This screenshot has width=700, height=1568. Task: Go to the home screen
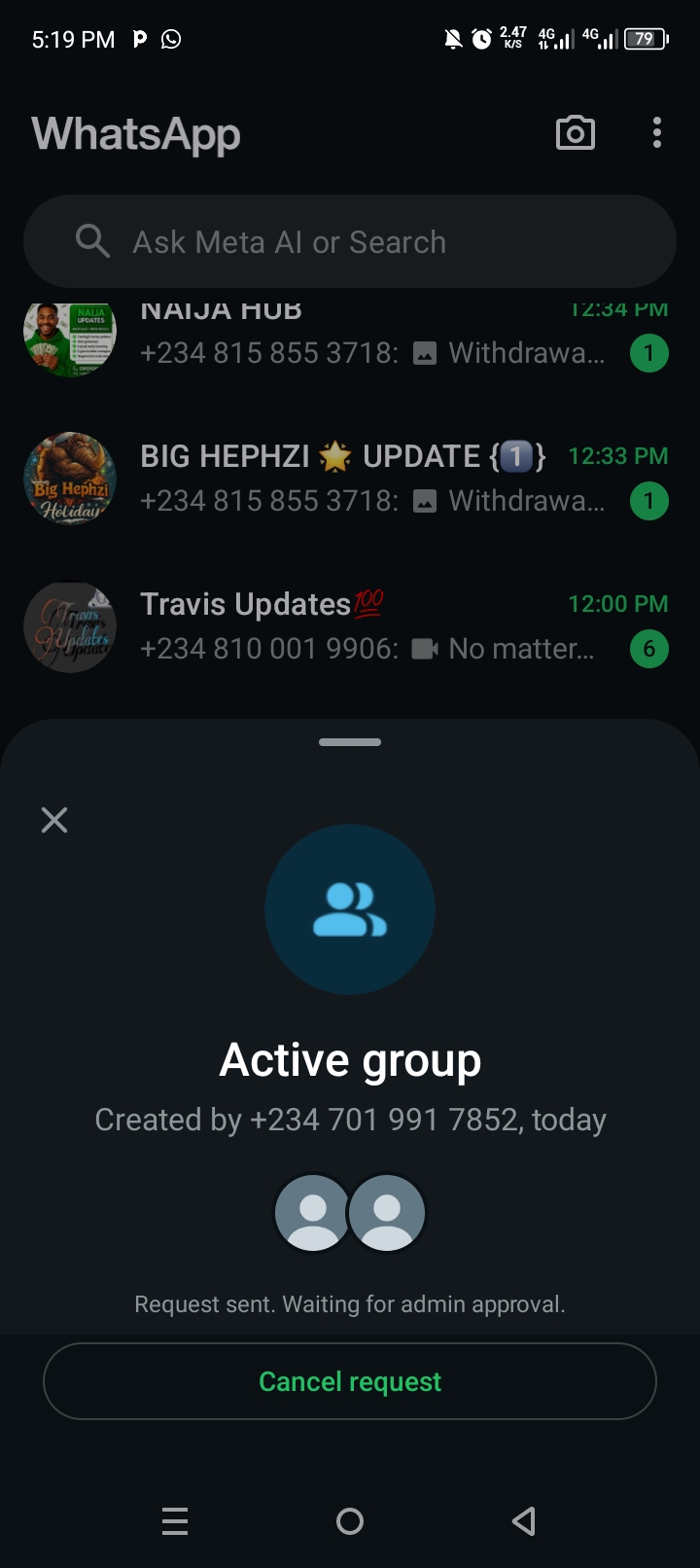350,1520
